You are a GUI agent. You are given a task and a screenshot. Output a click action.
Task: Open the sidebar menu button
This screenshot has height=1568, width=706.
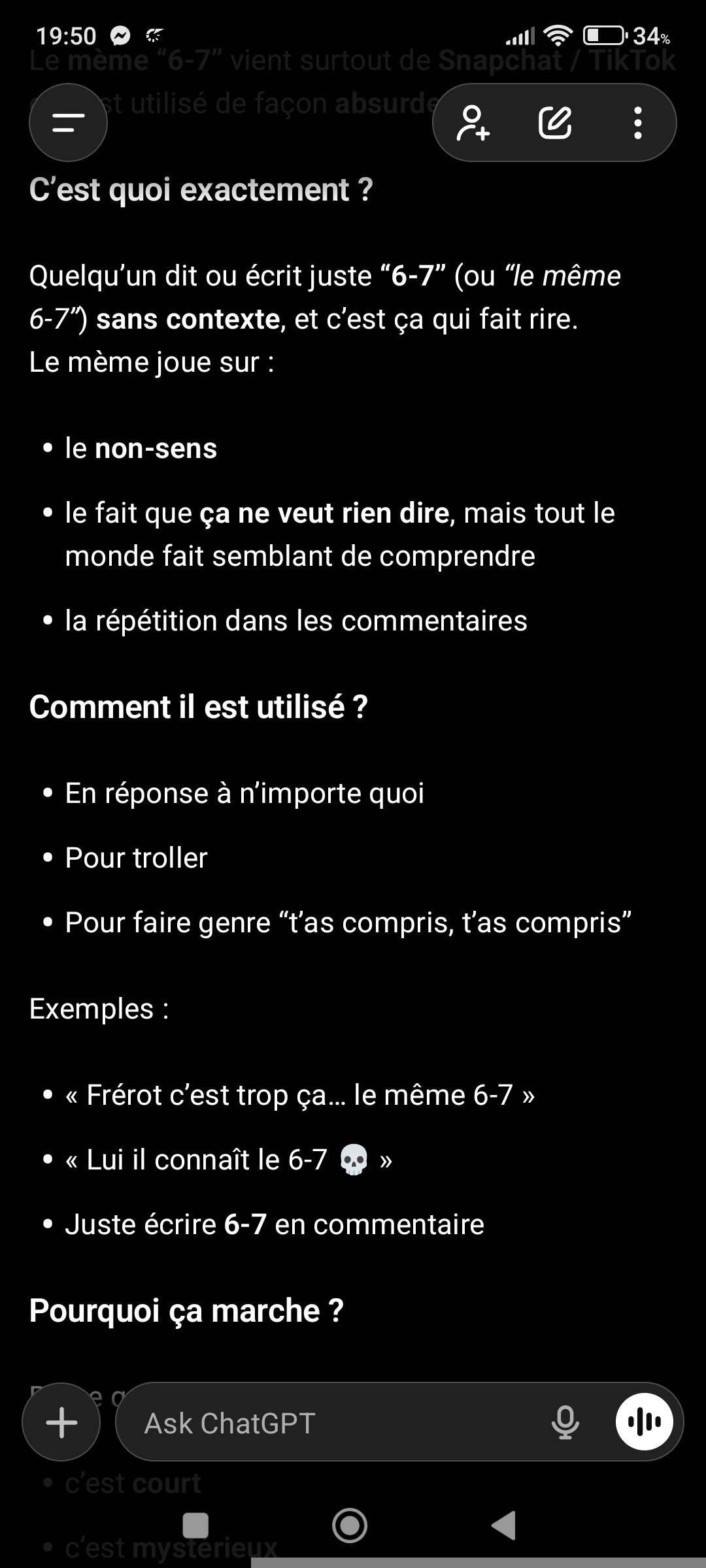[68, 122]
